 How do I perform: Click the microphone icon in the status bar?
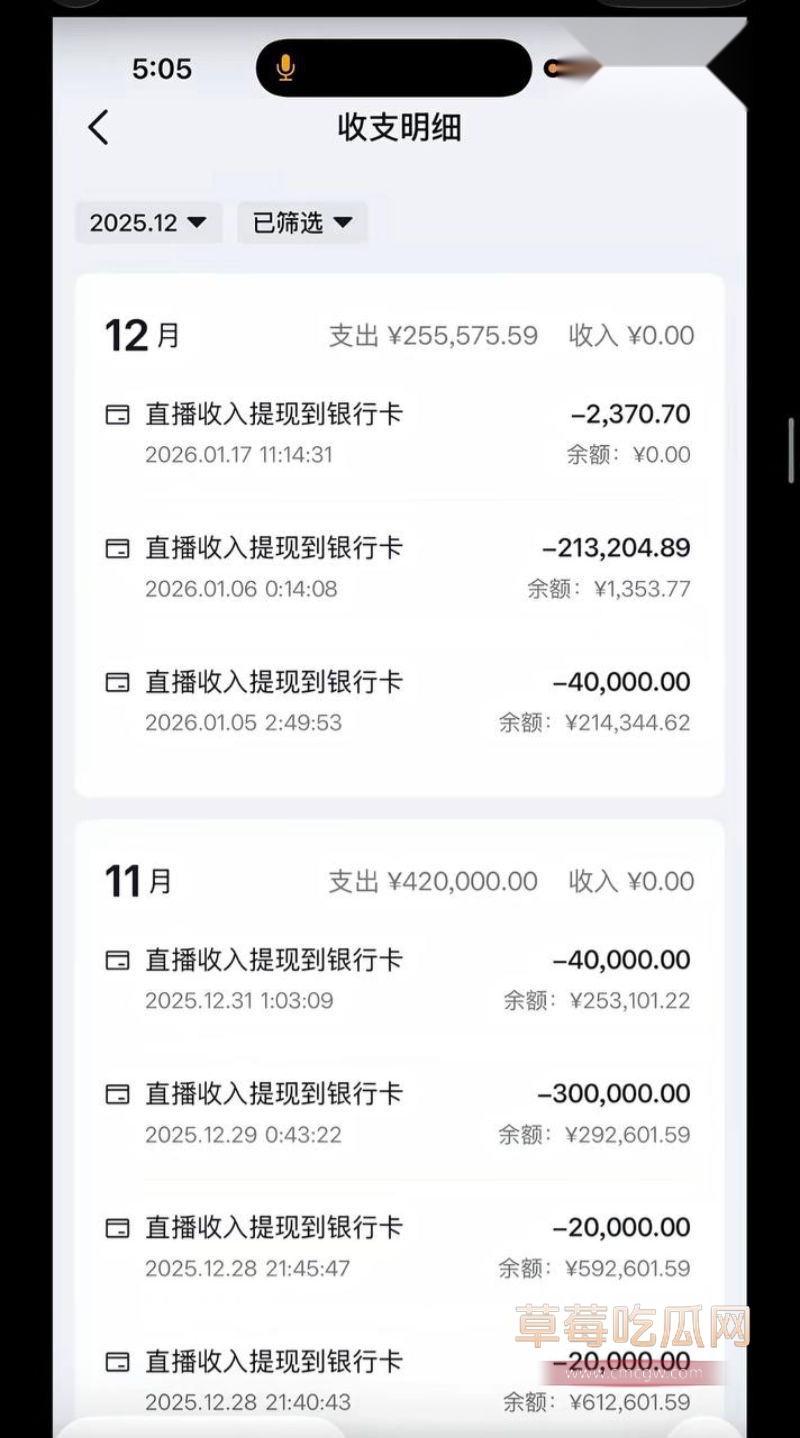click(287, 68)
